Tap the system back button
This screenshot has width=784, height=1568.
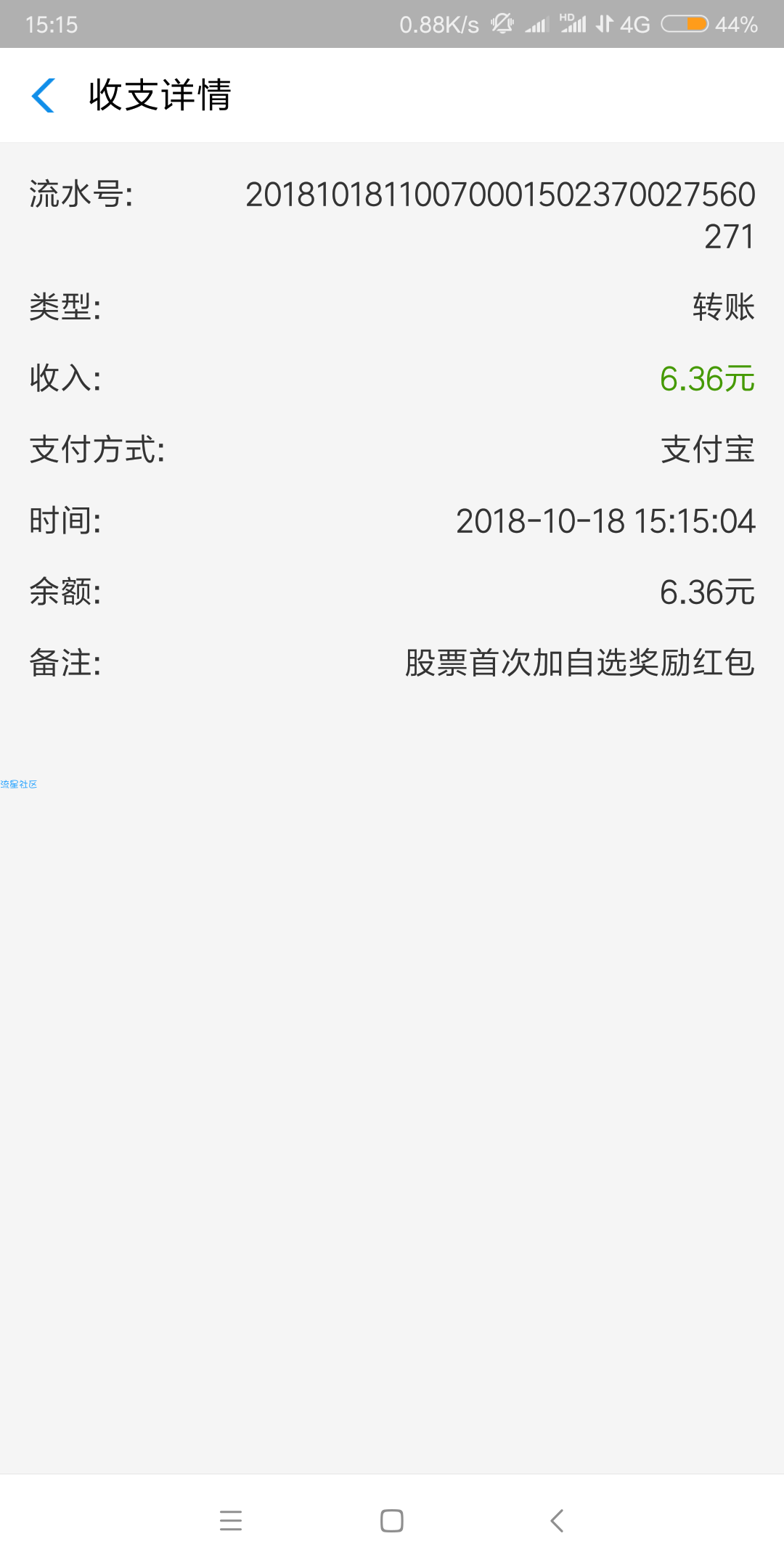[557, 1520]
